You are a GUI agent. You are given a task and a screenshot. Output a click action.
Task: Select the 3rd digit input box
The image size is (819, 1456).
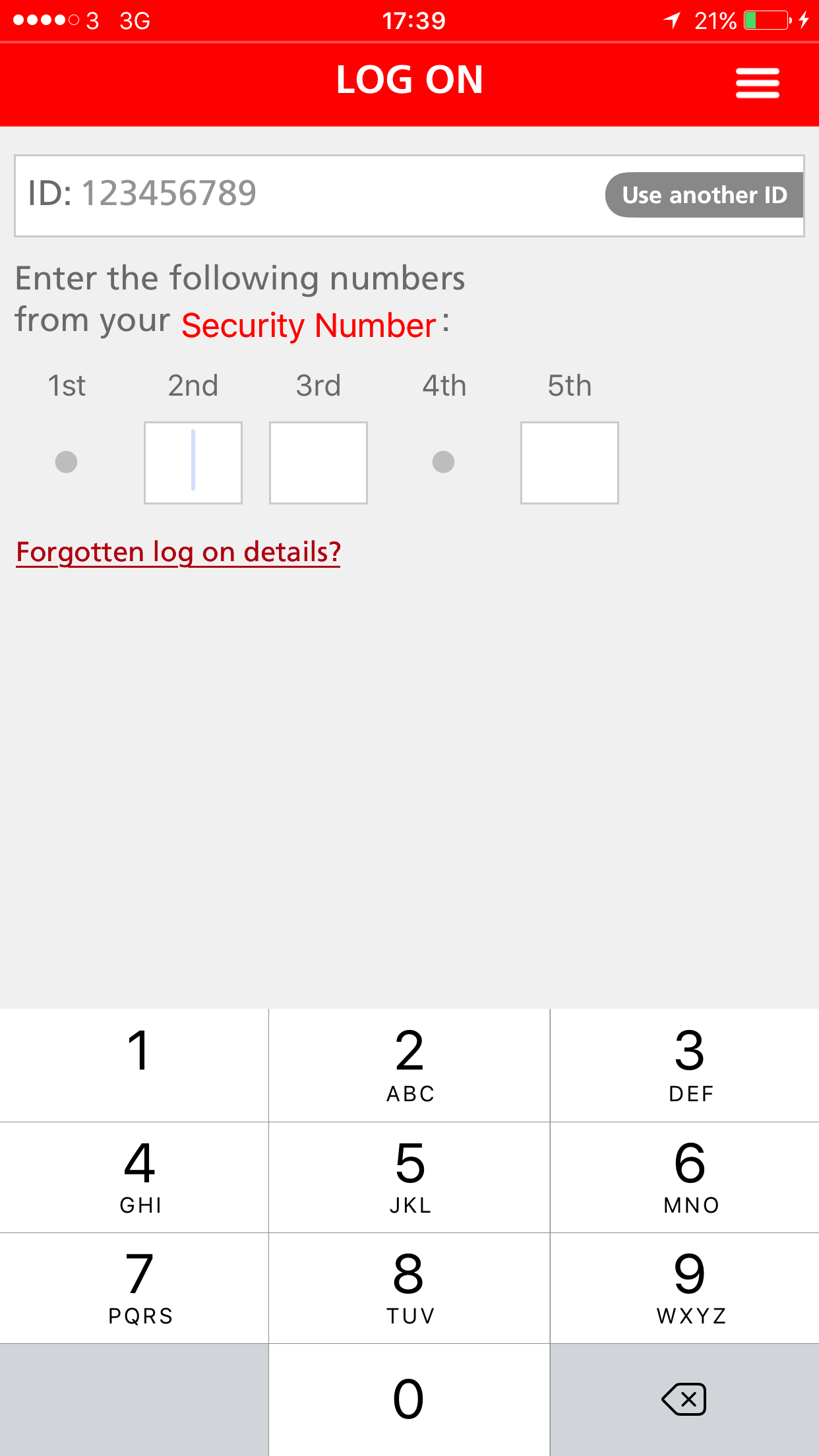click(318, 463)
